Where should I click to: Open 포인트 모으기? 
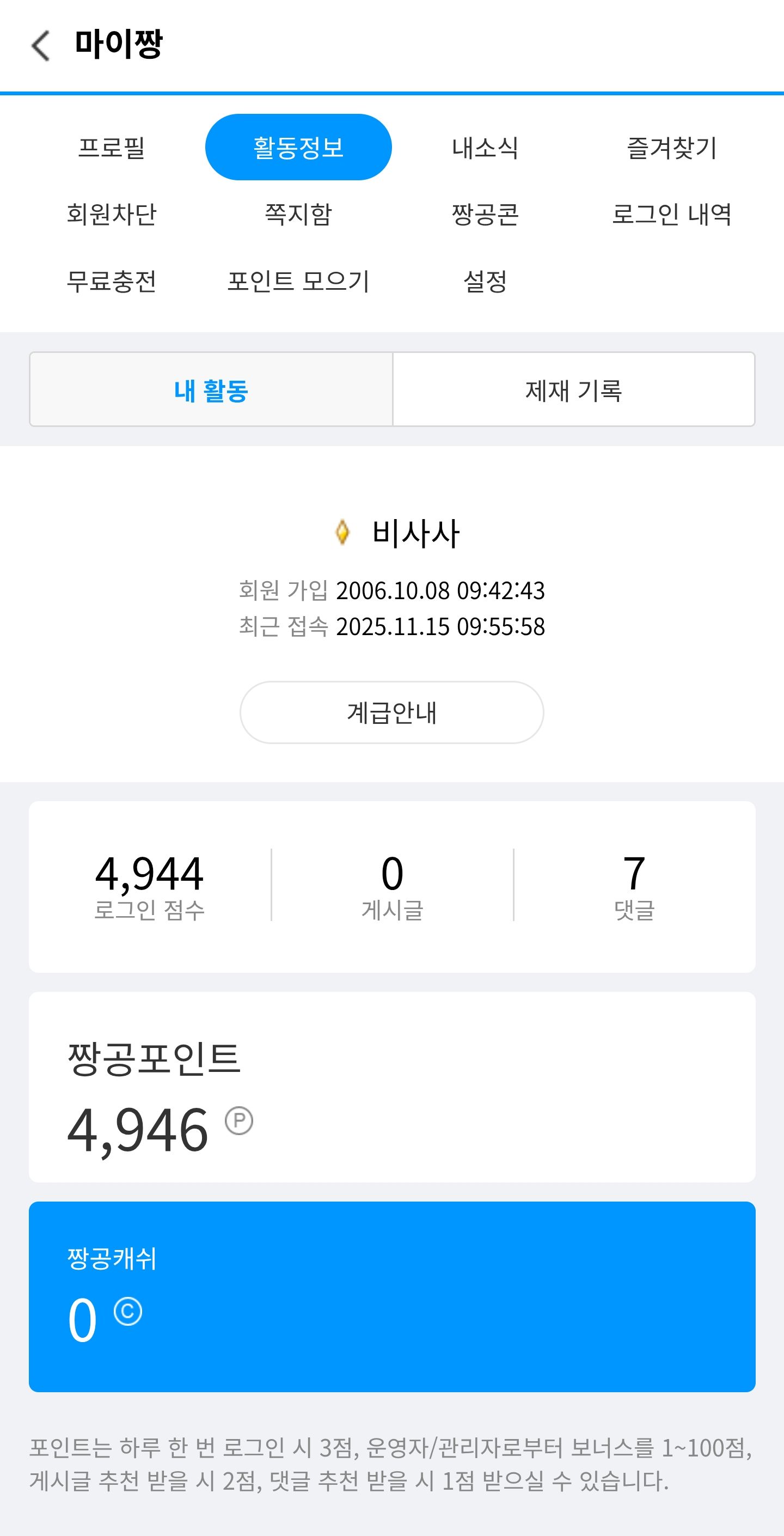pyautogui.click(x=298, y=281)
